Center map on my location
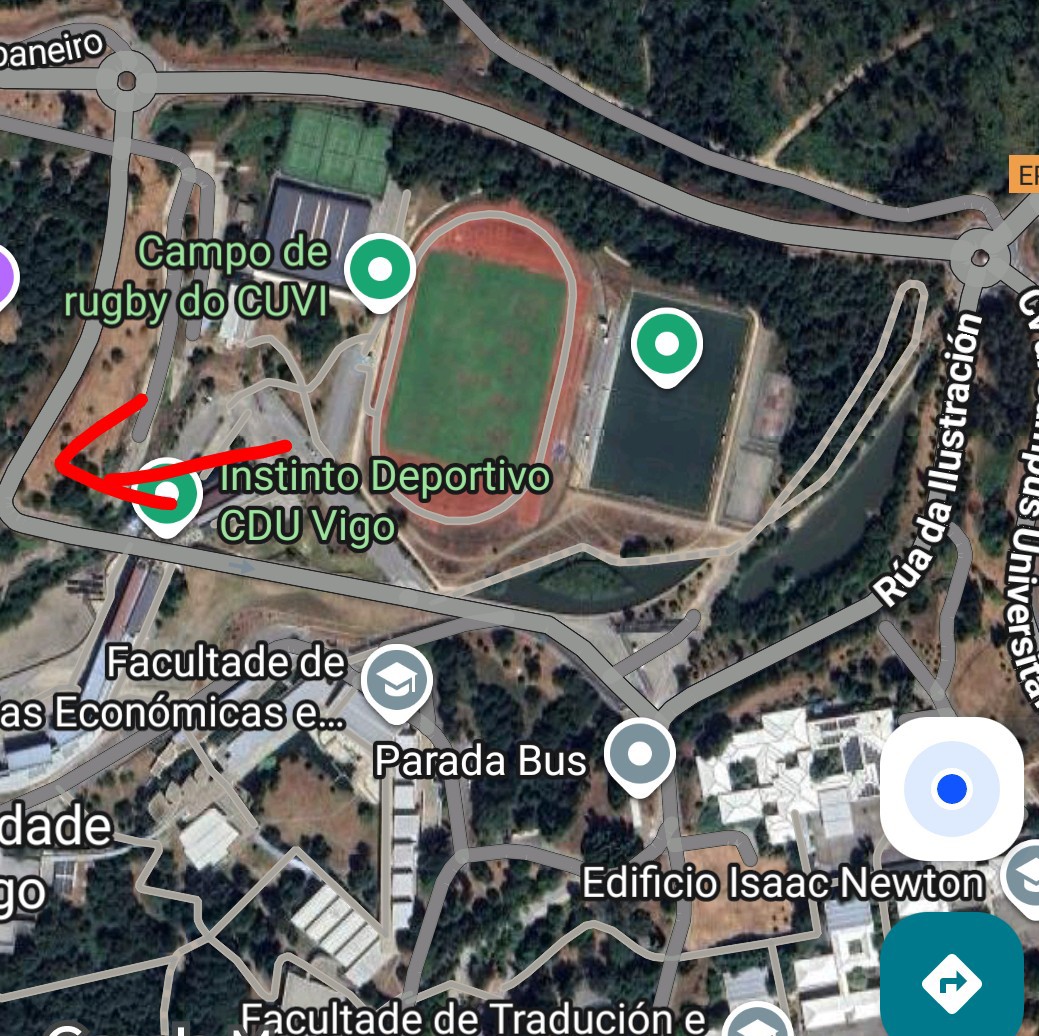 pyautogui.click(x=951, y=788)
